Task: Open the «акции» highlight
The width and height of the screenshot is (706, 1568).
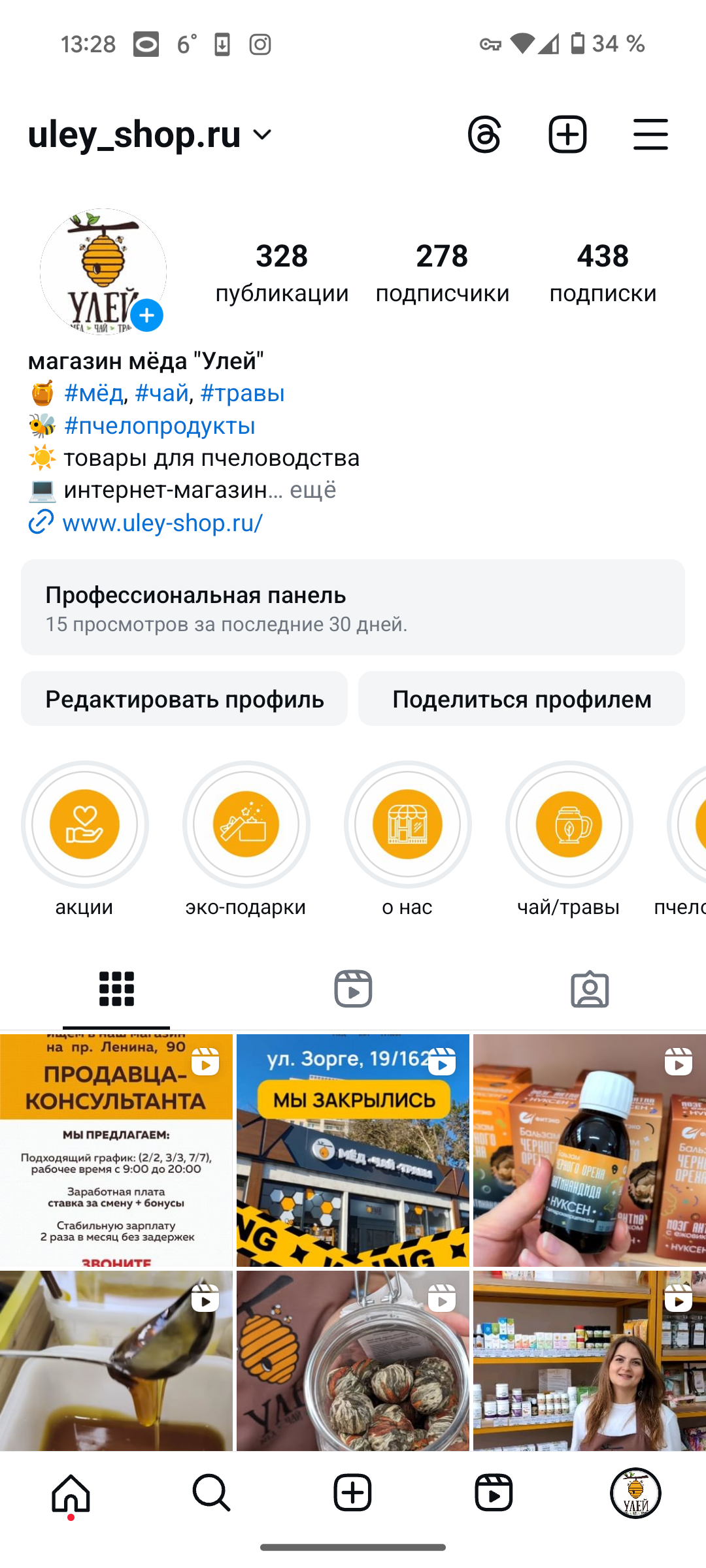Action: coord(85,825)
